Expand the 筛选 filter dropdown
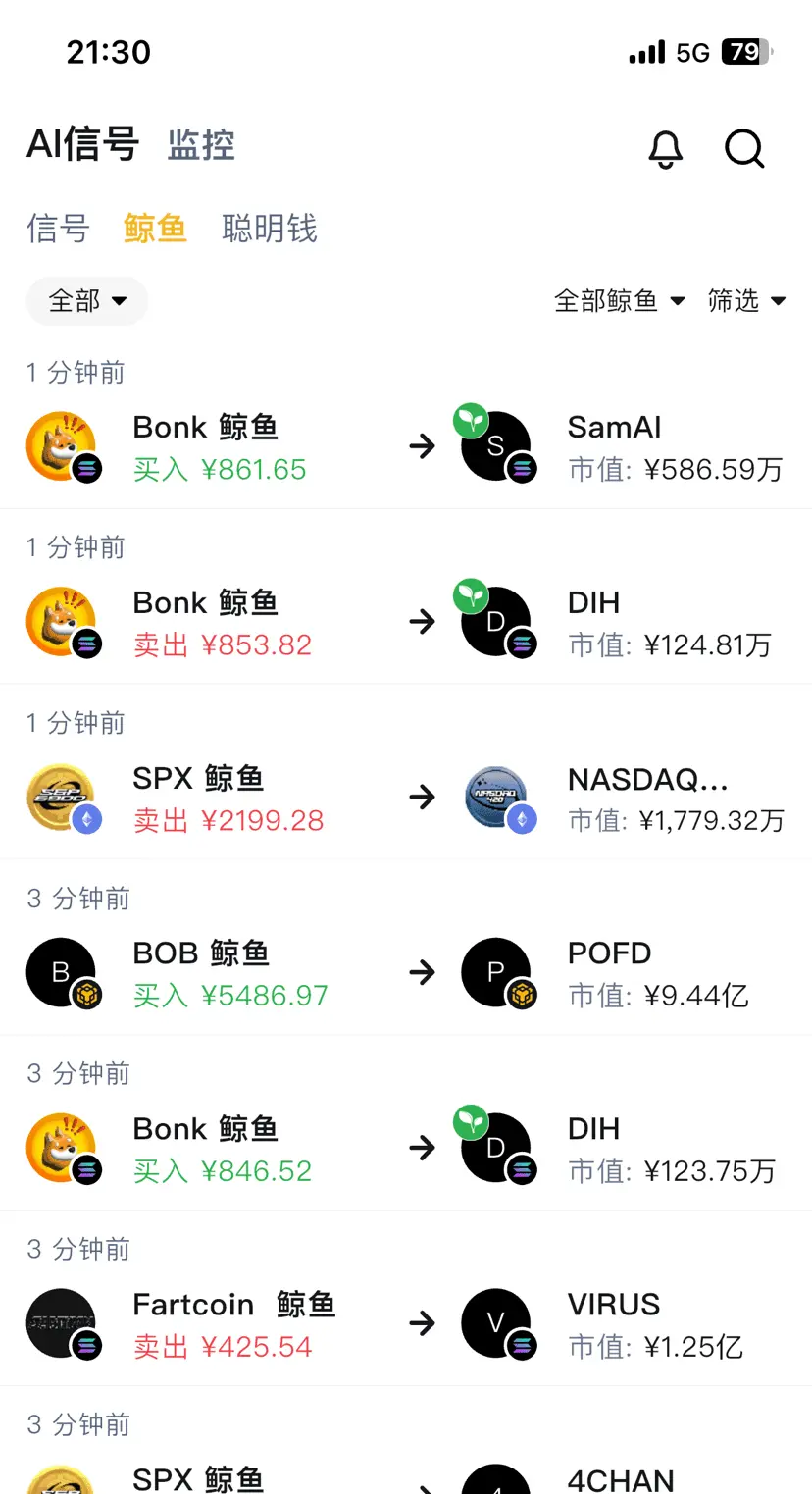 click(x=746, y=300)
